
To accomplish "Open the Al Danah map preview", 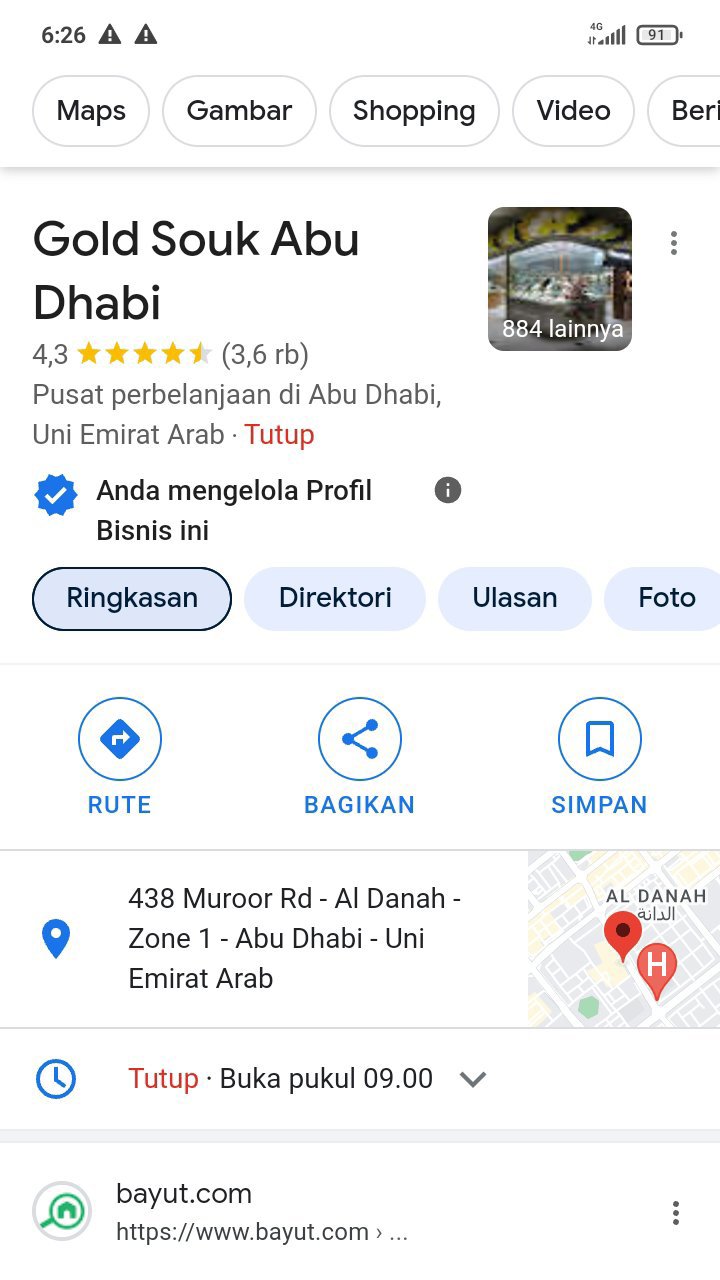I will click(x=624, y=939).
